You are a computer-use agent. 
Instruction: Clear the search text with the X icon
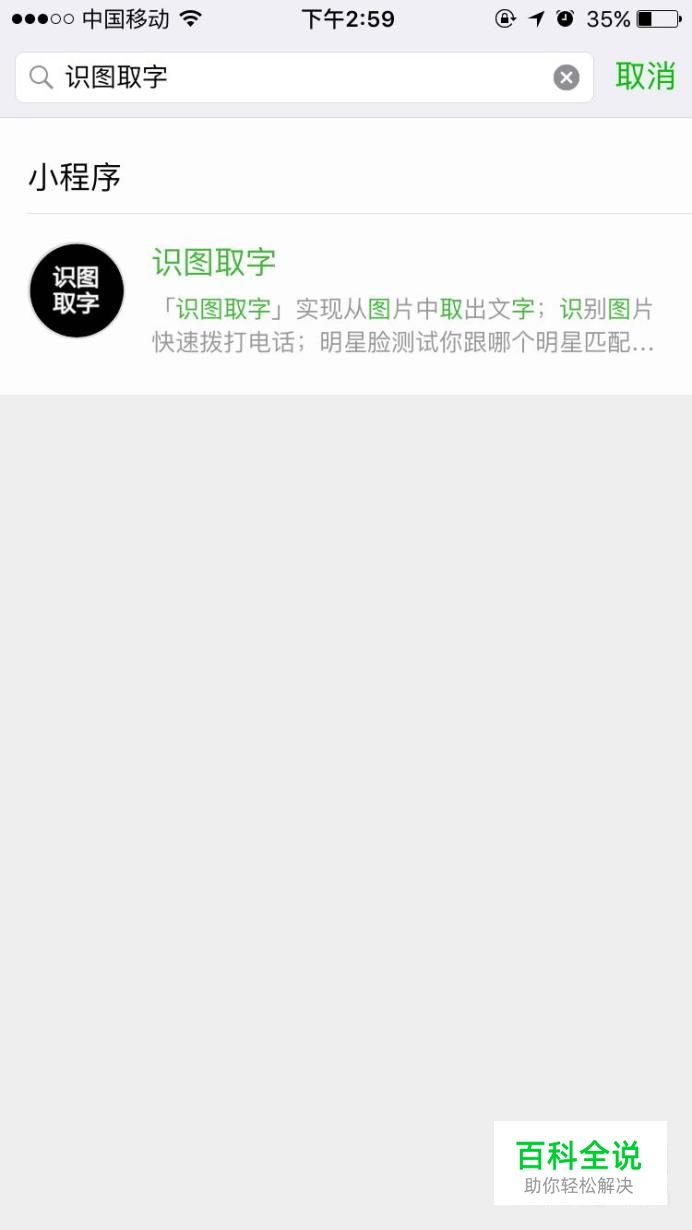pos(566,77)
